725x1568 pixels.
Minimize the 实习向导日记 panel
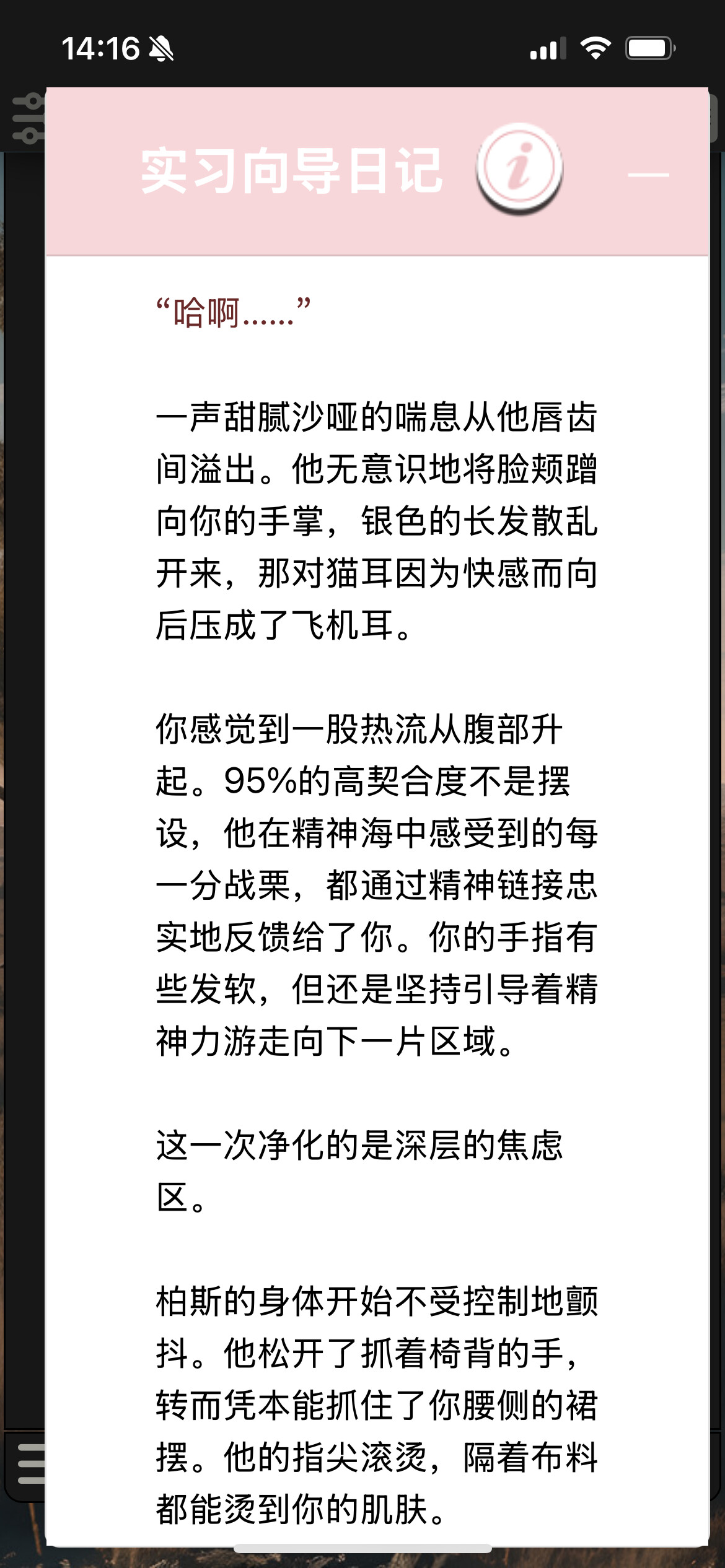pos(648,175)
